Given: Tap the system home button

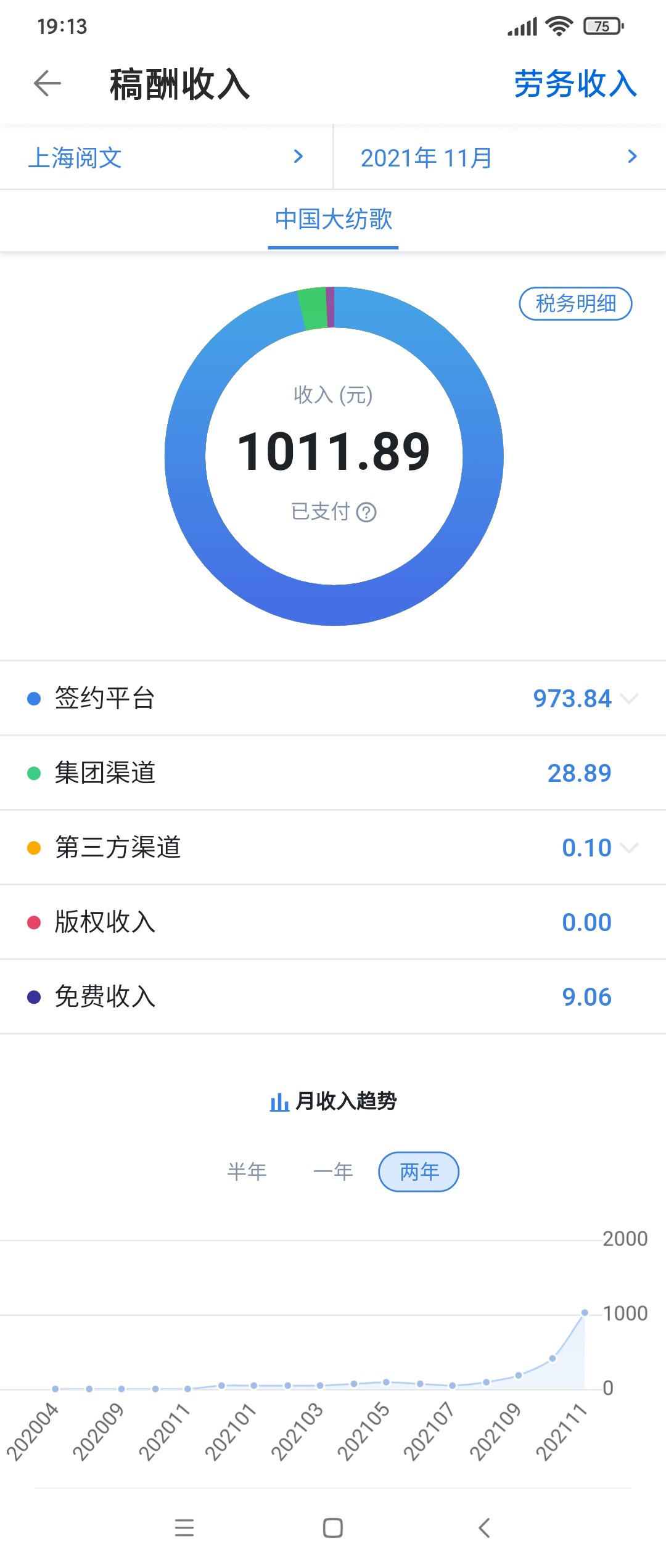Looking at the screenshot, I should click(333, 1528).
